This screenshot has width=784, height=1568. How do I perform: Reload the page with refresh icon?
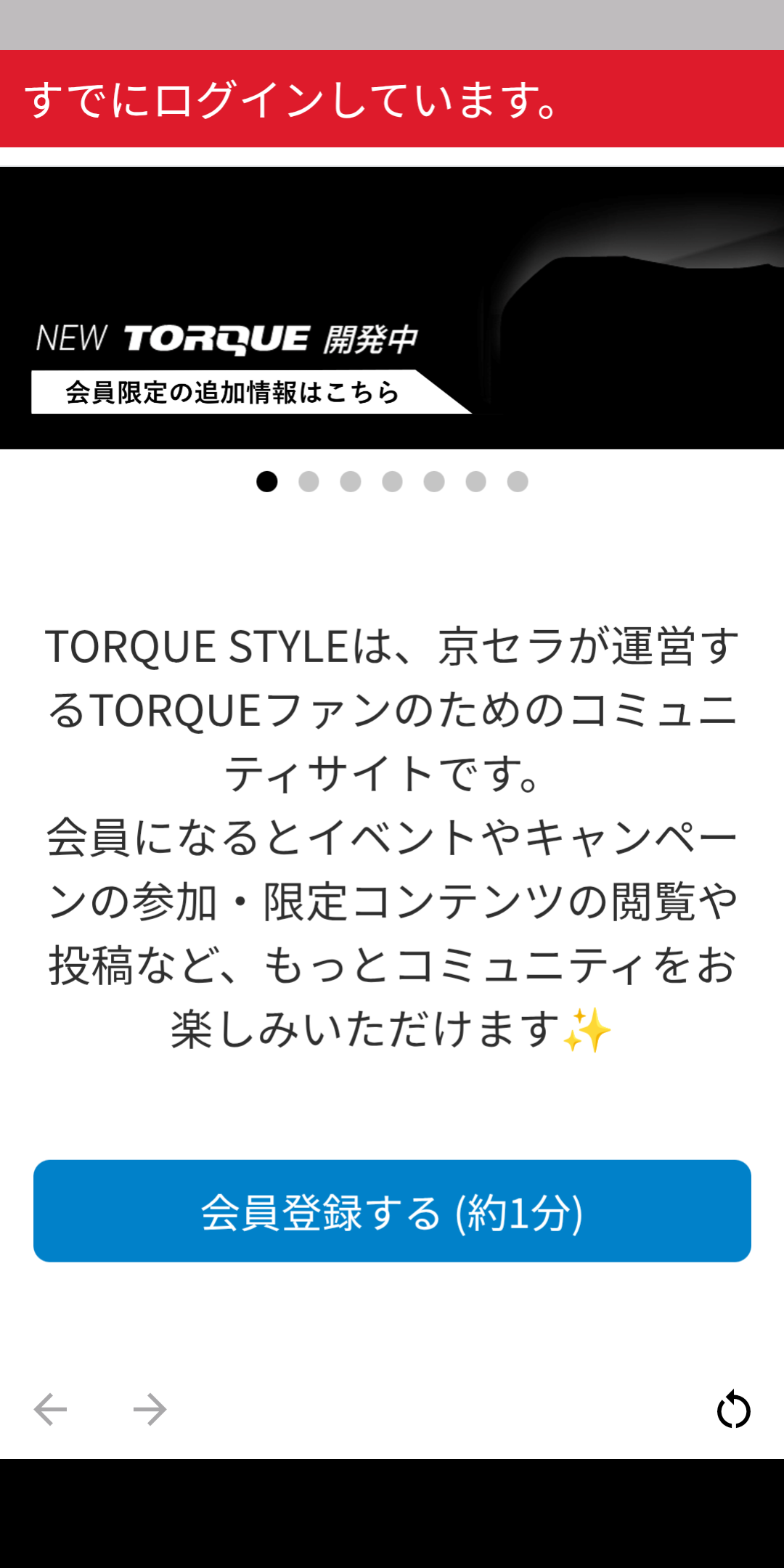pyautogui.click(x=733, y=1410)
